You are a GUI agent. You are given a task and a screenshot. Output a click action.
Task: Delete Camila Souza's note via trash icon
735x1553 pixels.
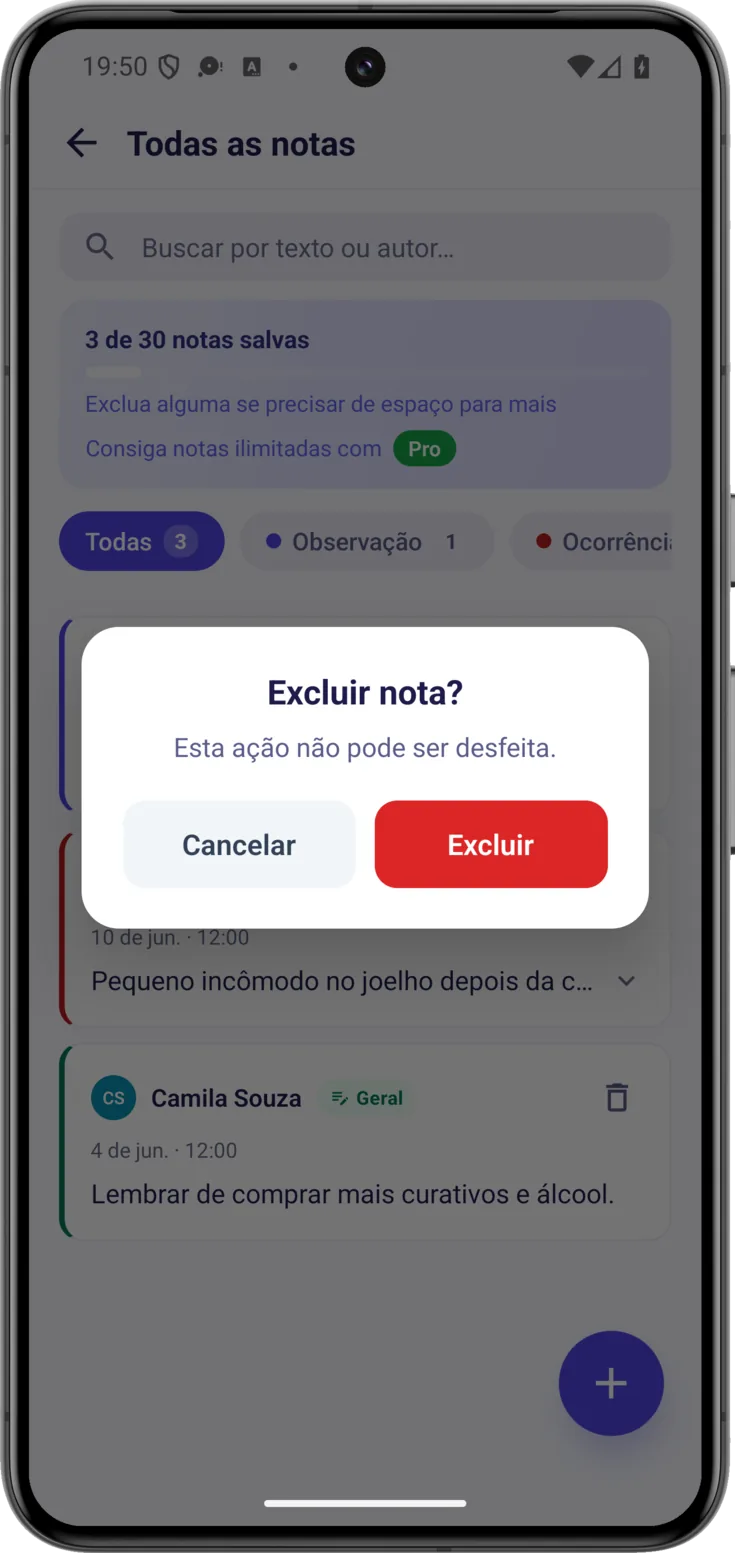coord(617,1097)
